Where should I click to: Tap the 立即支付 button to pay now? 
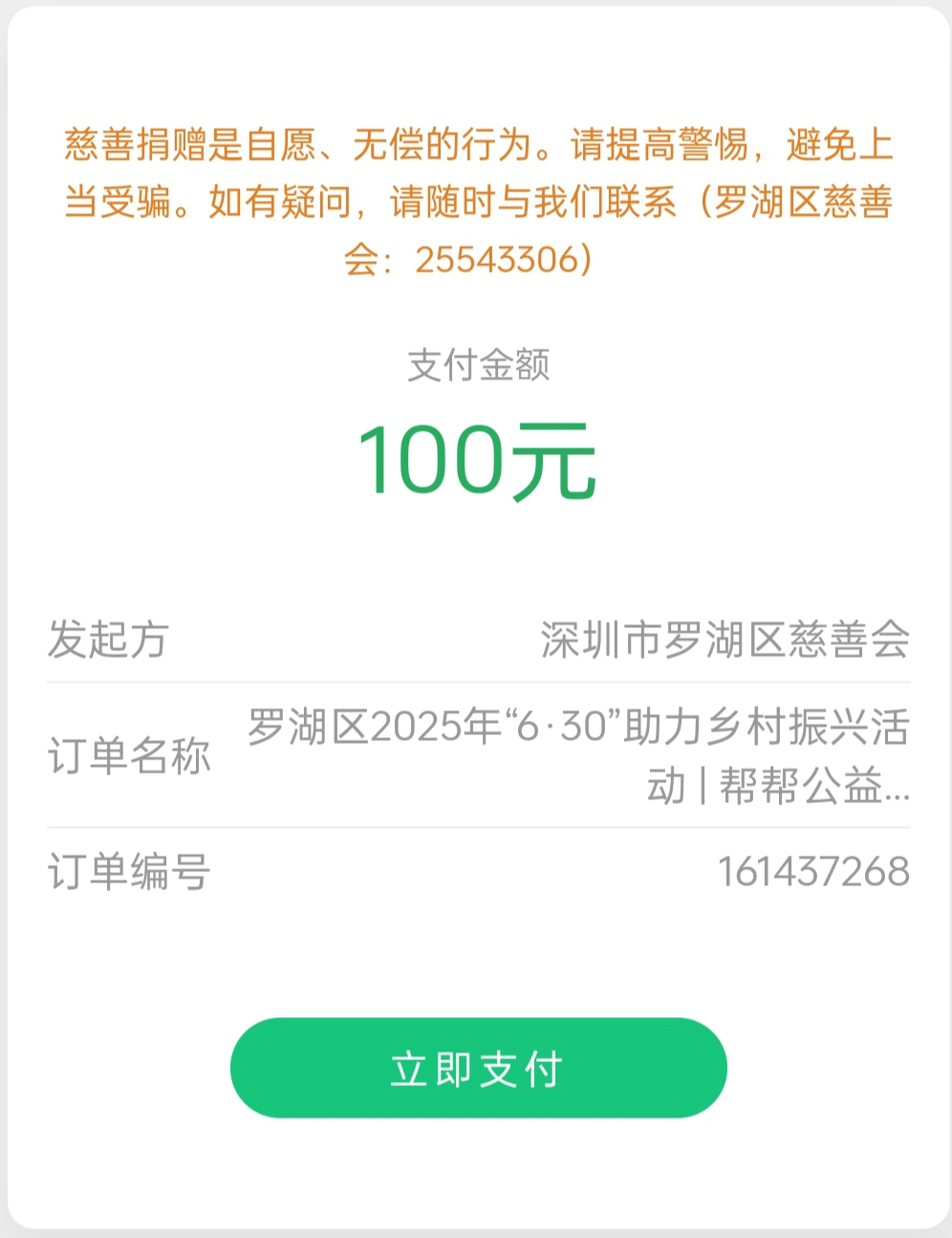click(478, 1068)
